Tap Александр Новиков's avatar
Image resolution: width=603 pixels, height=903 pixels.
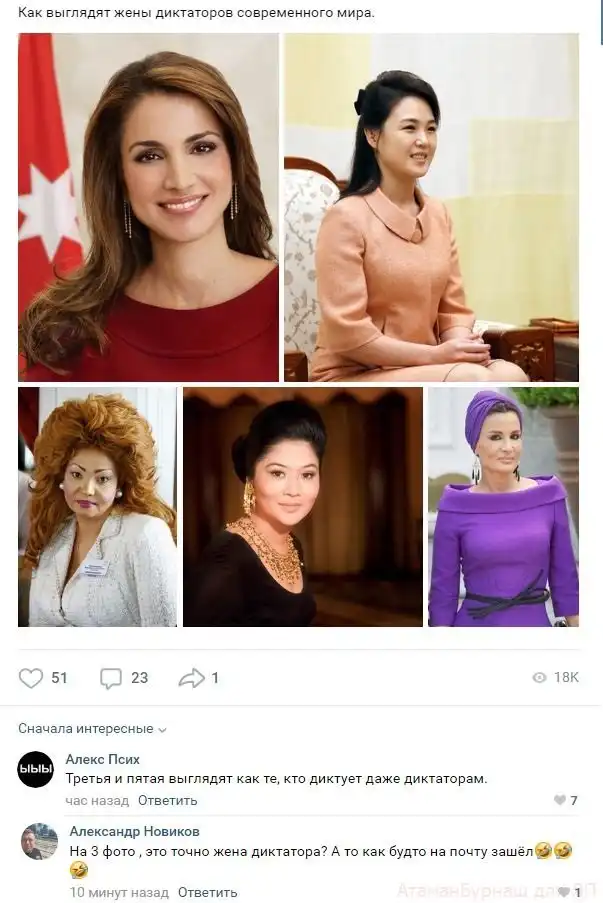[39, 841]
